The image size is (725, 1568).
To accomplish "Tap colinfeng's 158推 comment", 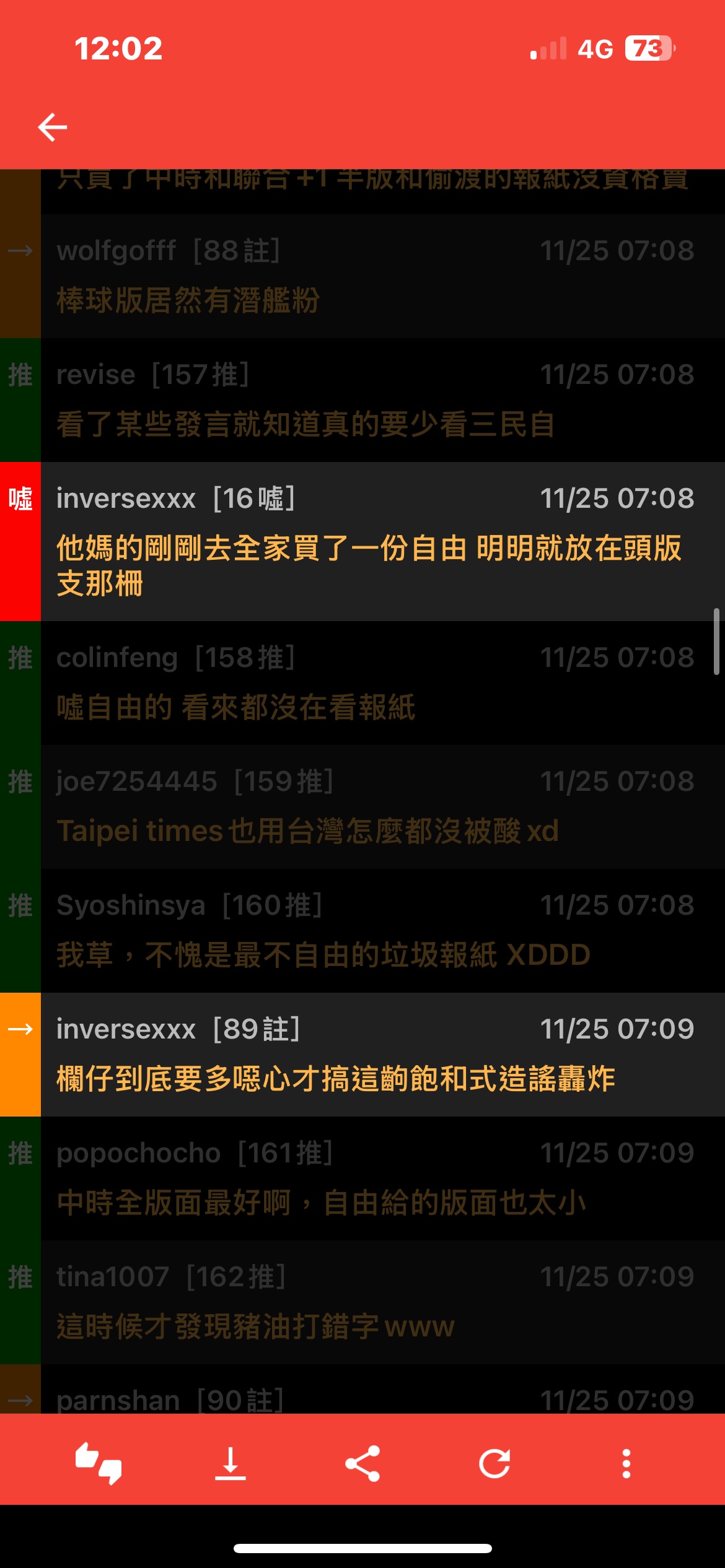I will coord(362,683).
